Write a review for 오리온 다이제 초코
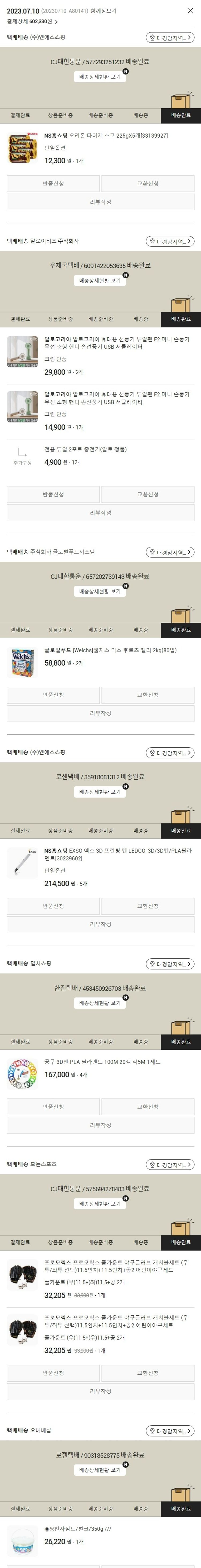 (x=100, y=202)
